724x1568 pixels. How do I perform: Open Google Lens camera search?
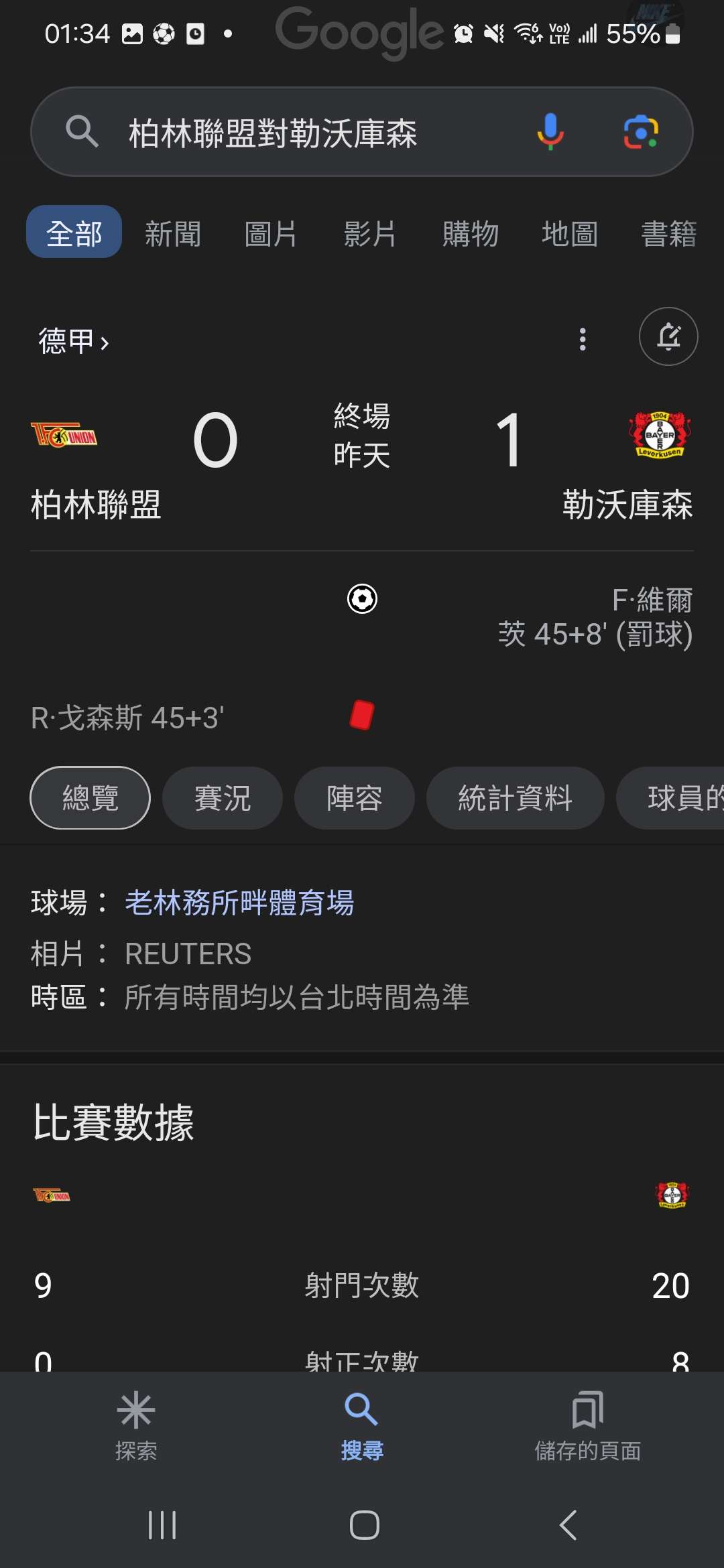click(x=641, y=131)
